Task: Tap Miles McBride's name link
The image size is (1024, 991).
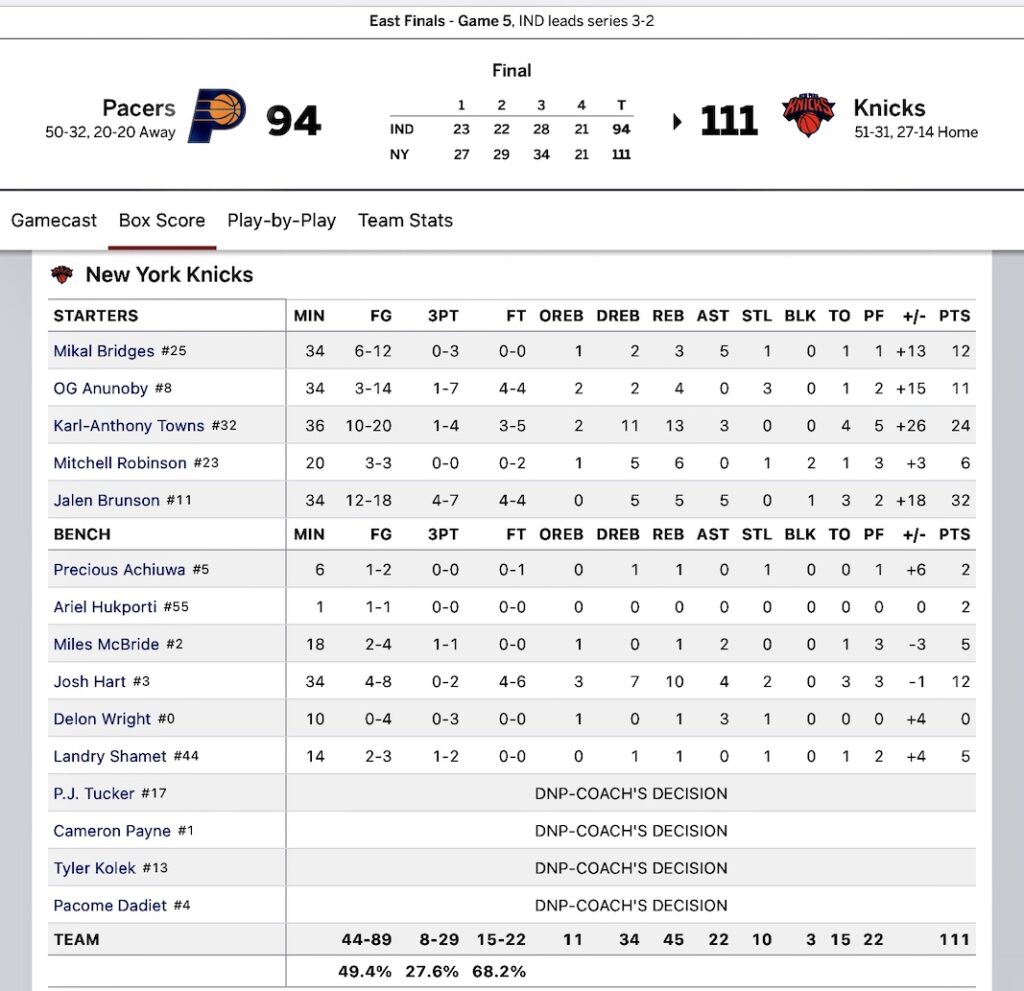Action: (106, 644)
